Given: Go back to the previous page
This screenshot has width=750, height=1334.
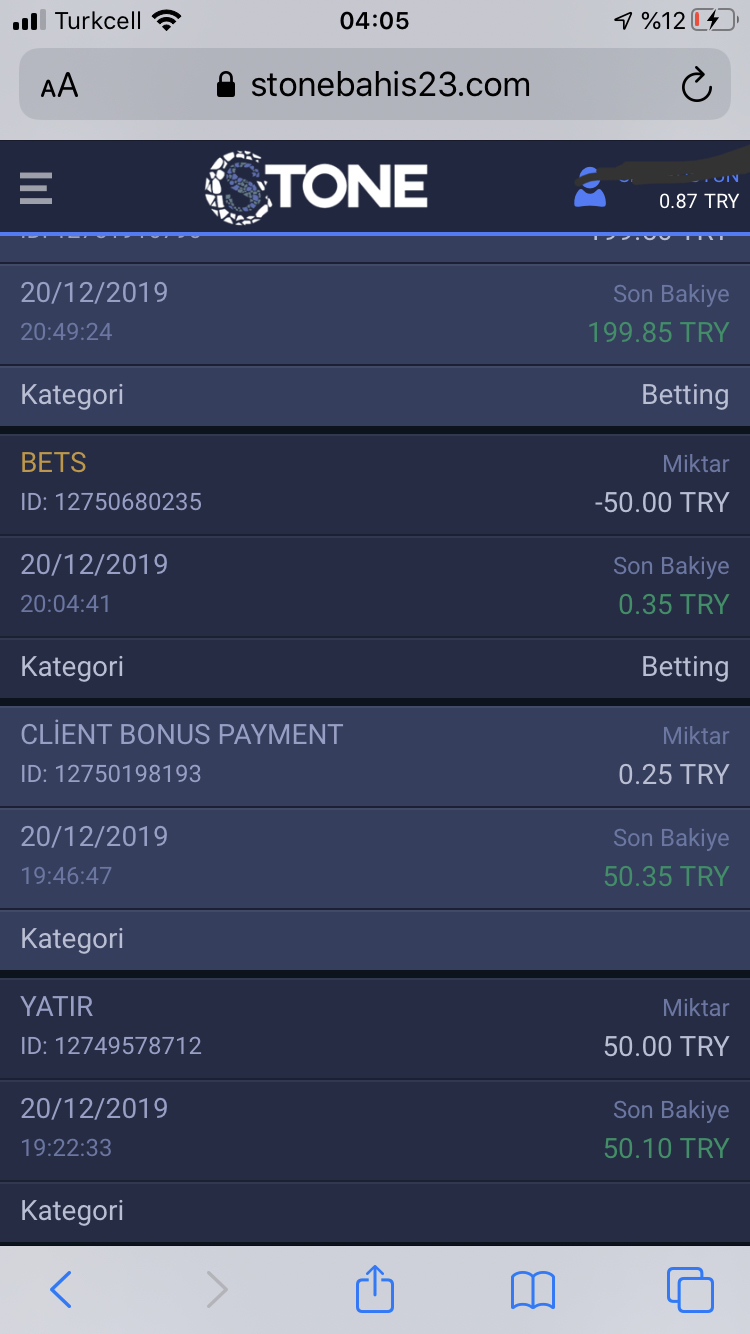Looking at the screenshot, I should pos(61,1290).
